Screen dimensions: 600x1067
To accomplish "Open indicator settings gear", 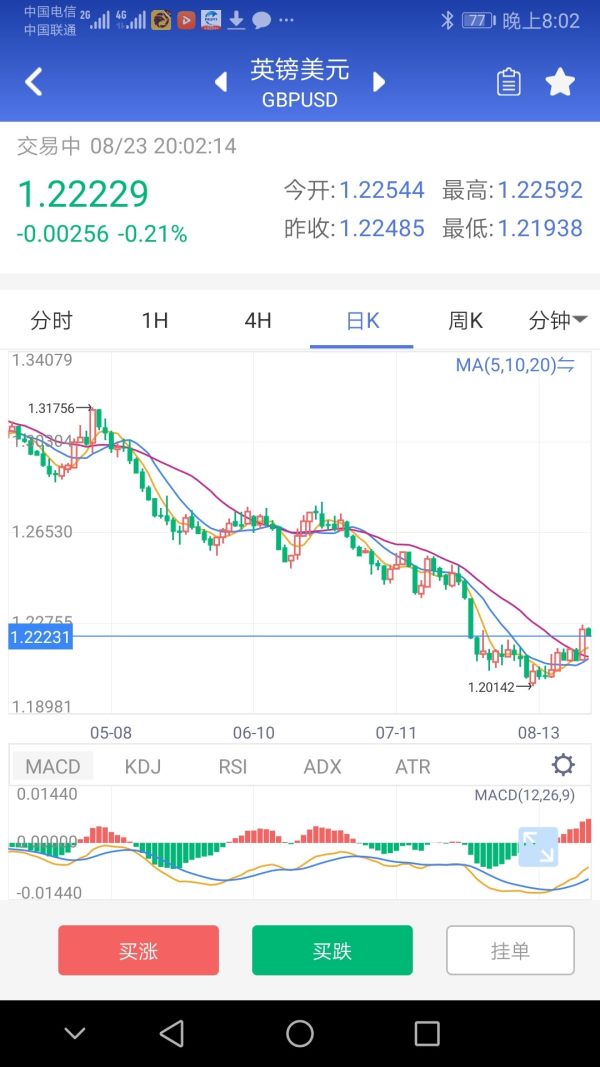I will point(563,766).
